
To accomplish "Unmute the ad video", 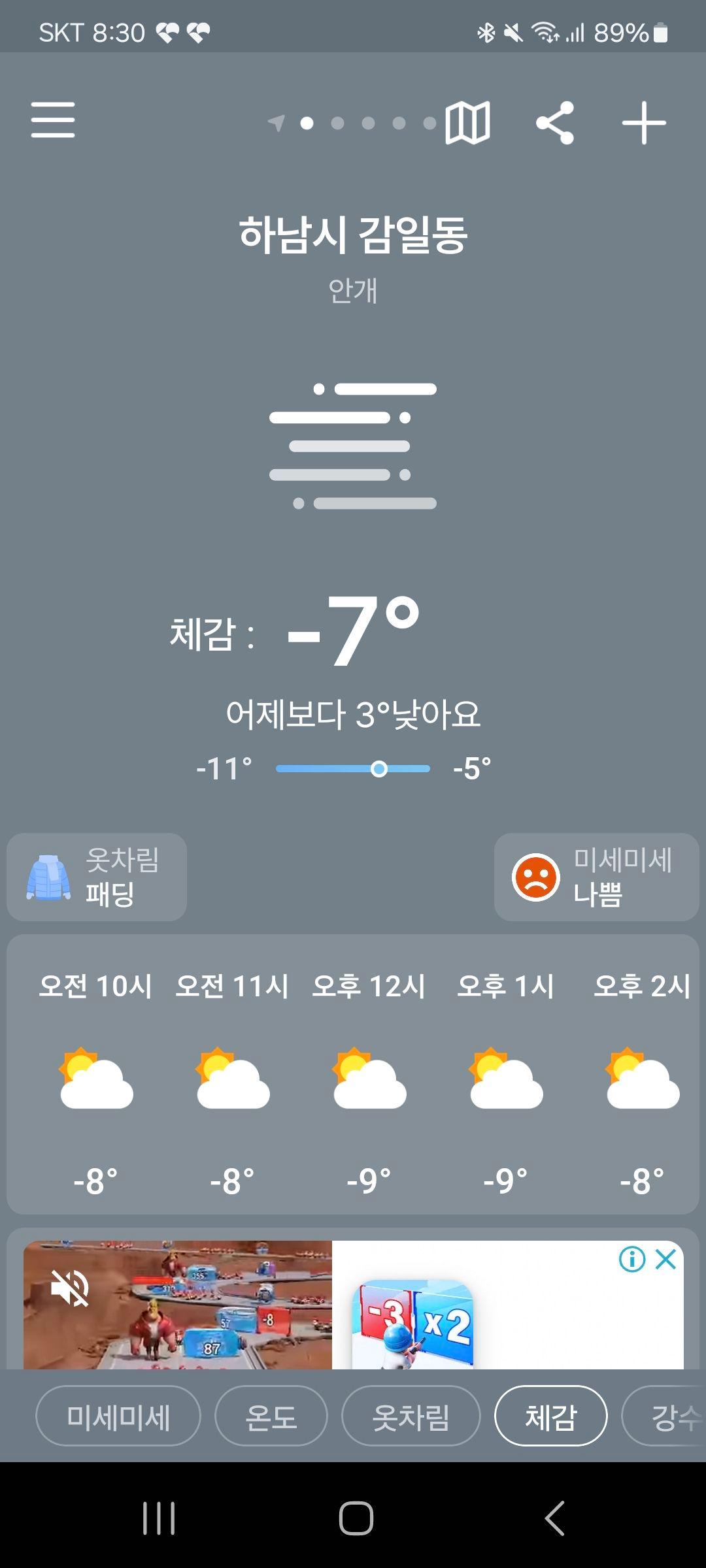I will pyautogui.click(x=70, y=1288).
